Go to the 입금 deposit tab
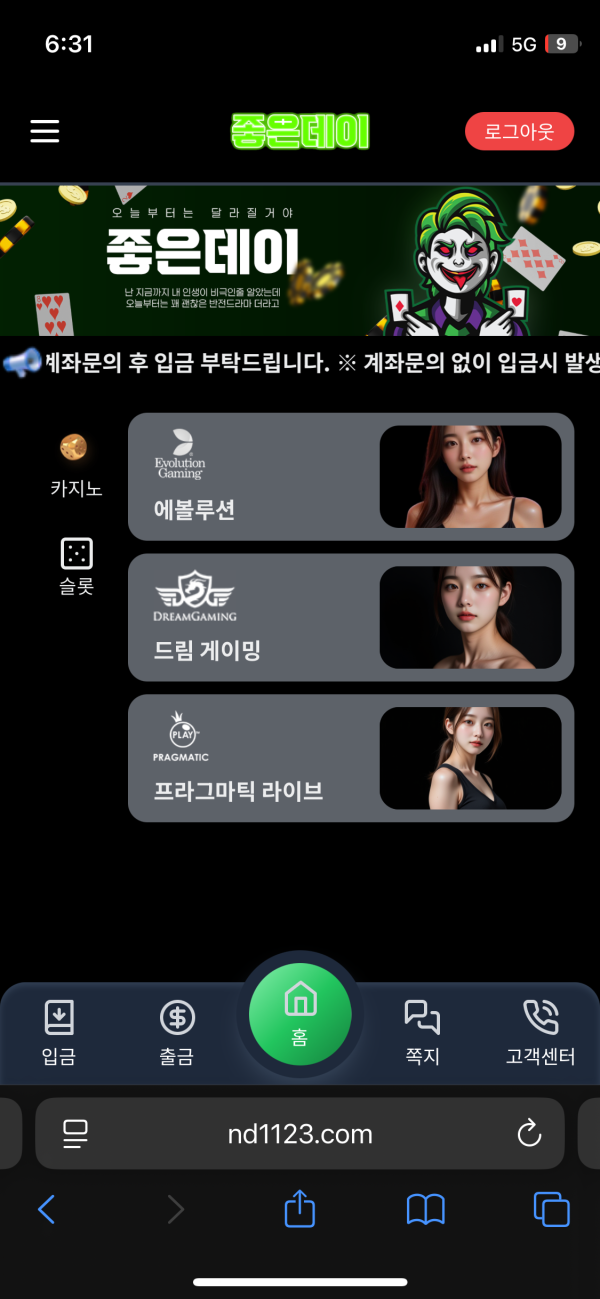 point(59,1033)
